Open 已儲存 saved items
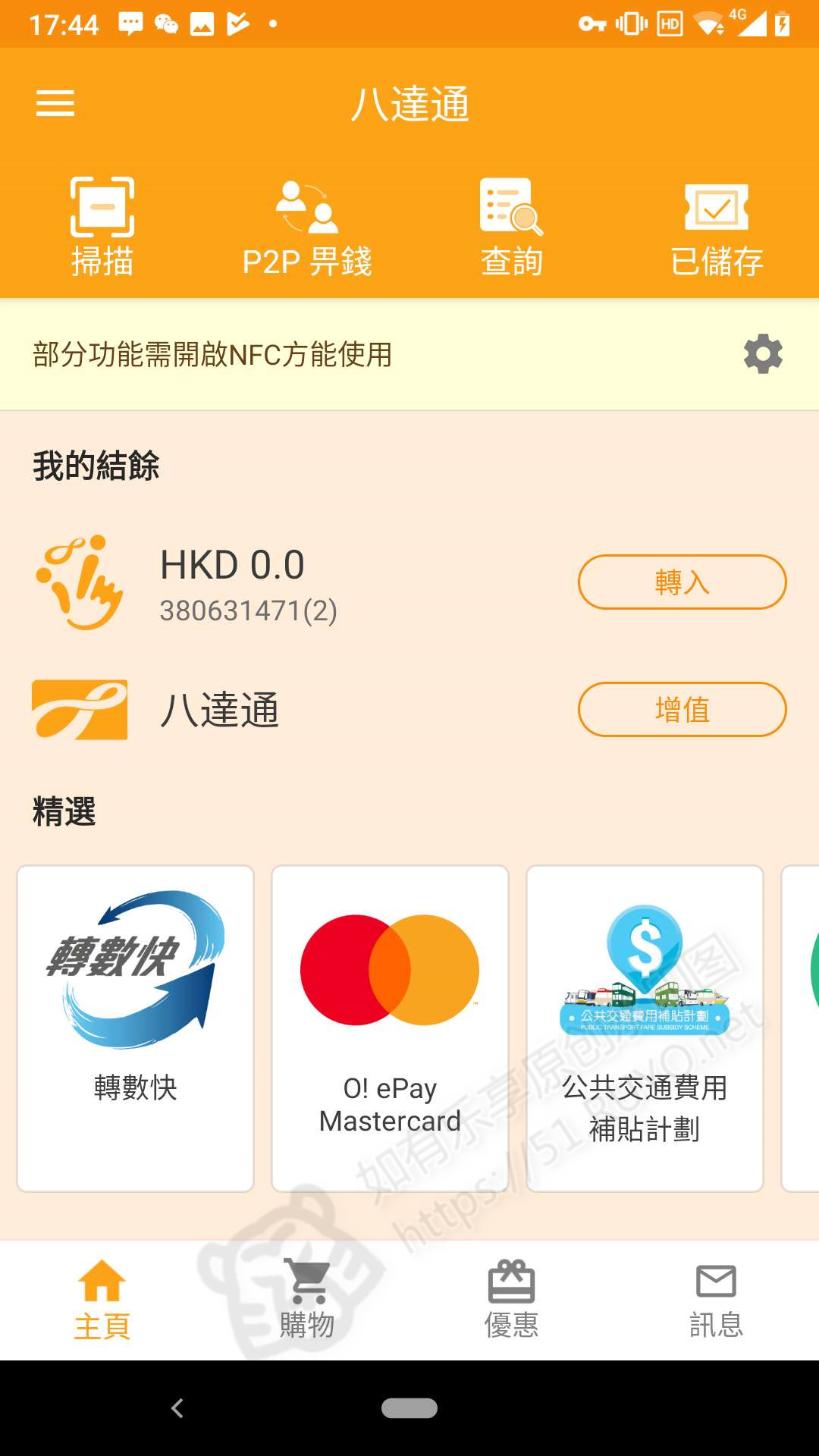 tap(717, 227)
